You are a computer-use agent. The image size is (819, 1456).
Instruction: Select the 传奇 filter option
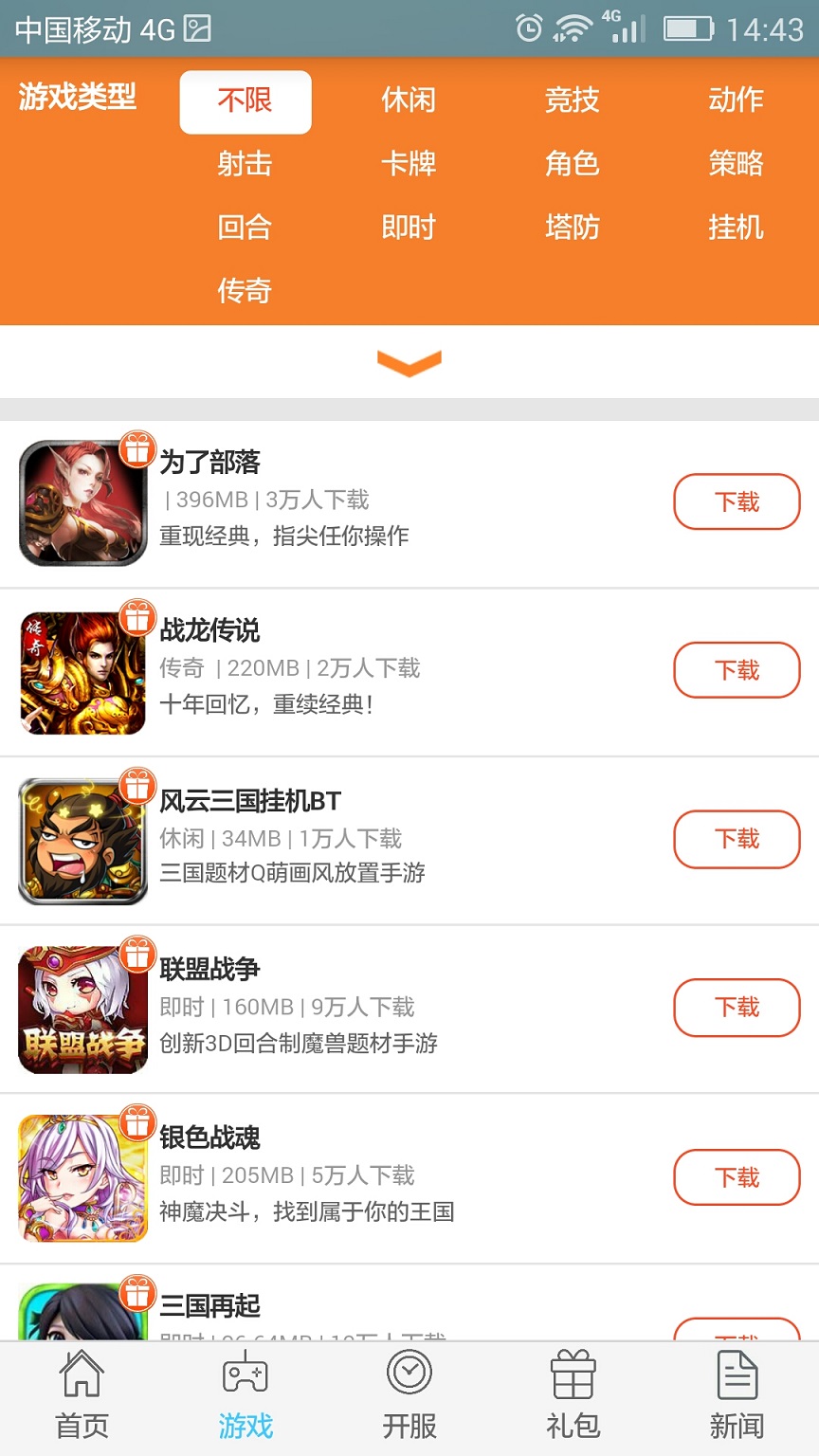[x=246, y=291]
